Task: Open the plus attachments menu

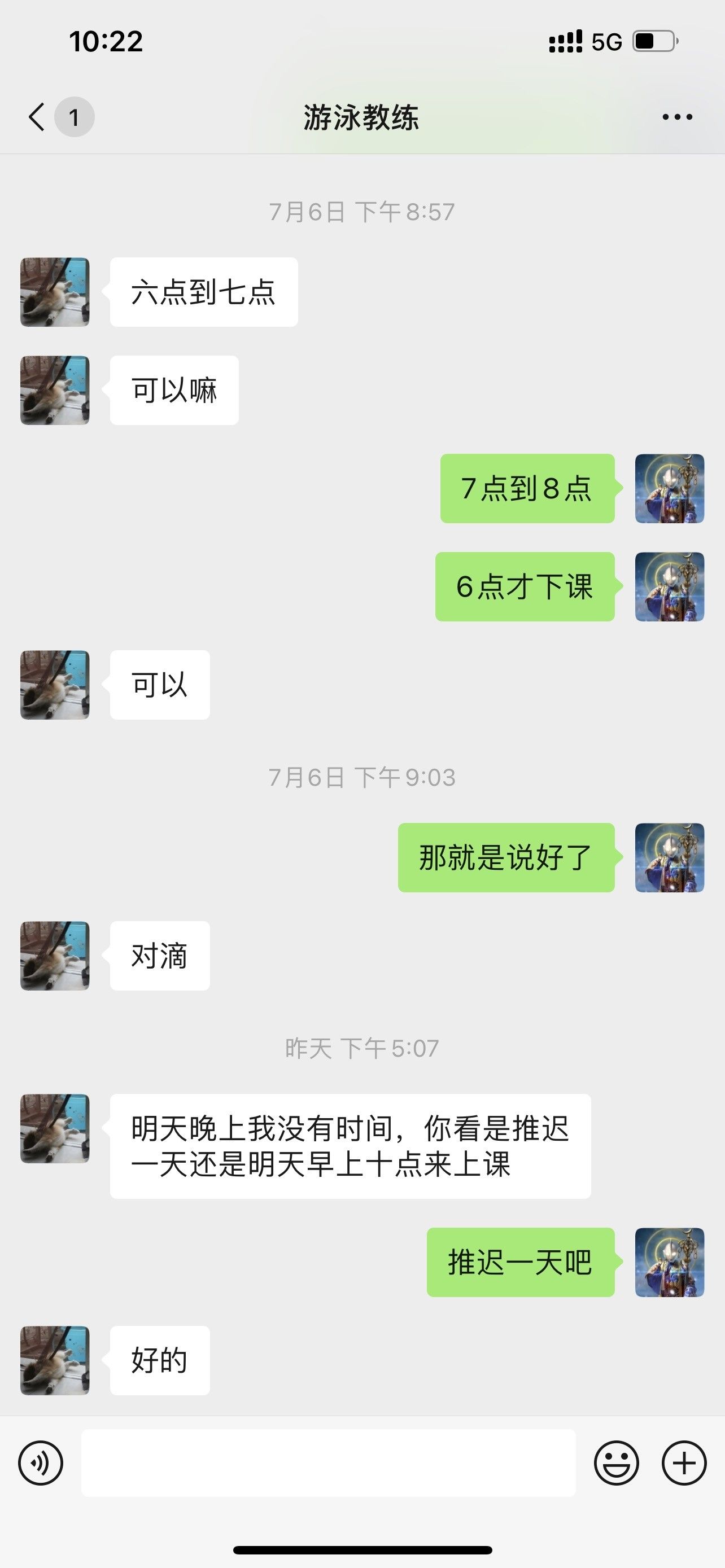Action: (684, 1462)
